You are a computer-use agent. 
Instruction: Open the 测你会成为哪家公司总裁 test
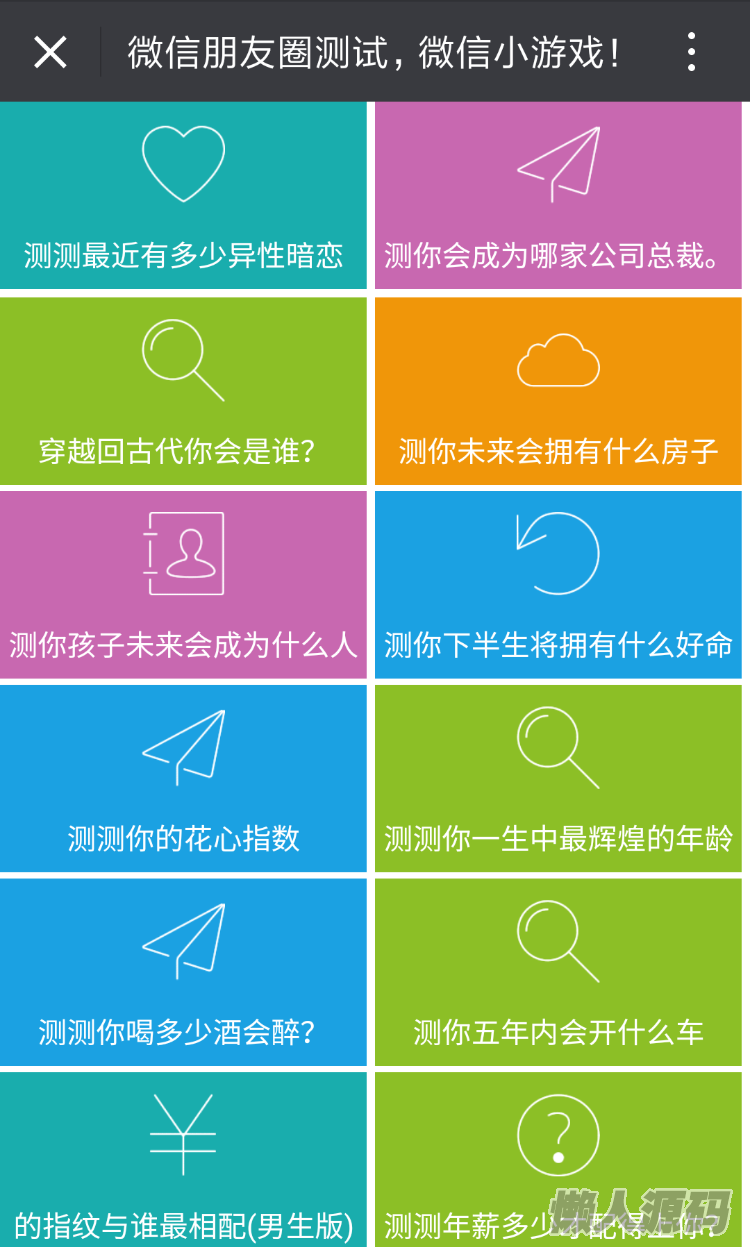[558, 196]
